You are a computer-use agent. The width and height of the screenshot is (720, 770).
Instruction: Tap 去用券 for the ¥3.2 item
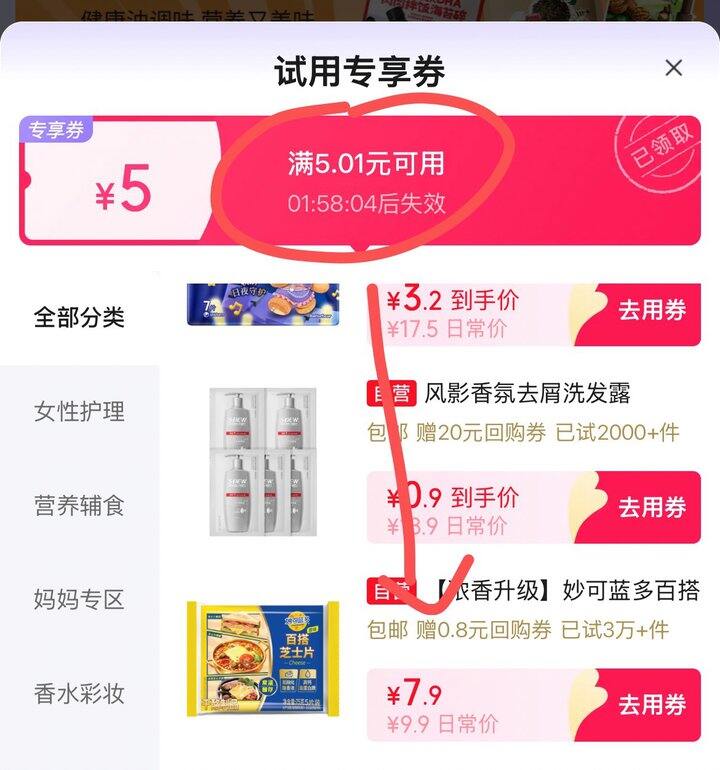pyautogui.click(x=651, y=311)
